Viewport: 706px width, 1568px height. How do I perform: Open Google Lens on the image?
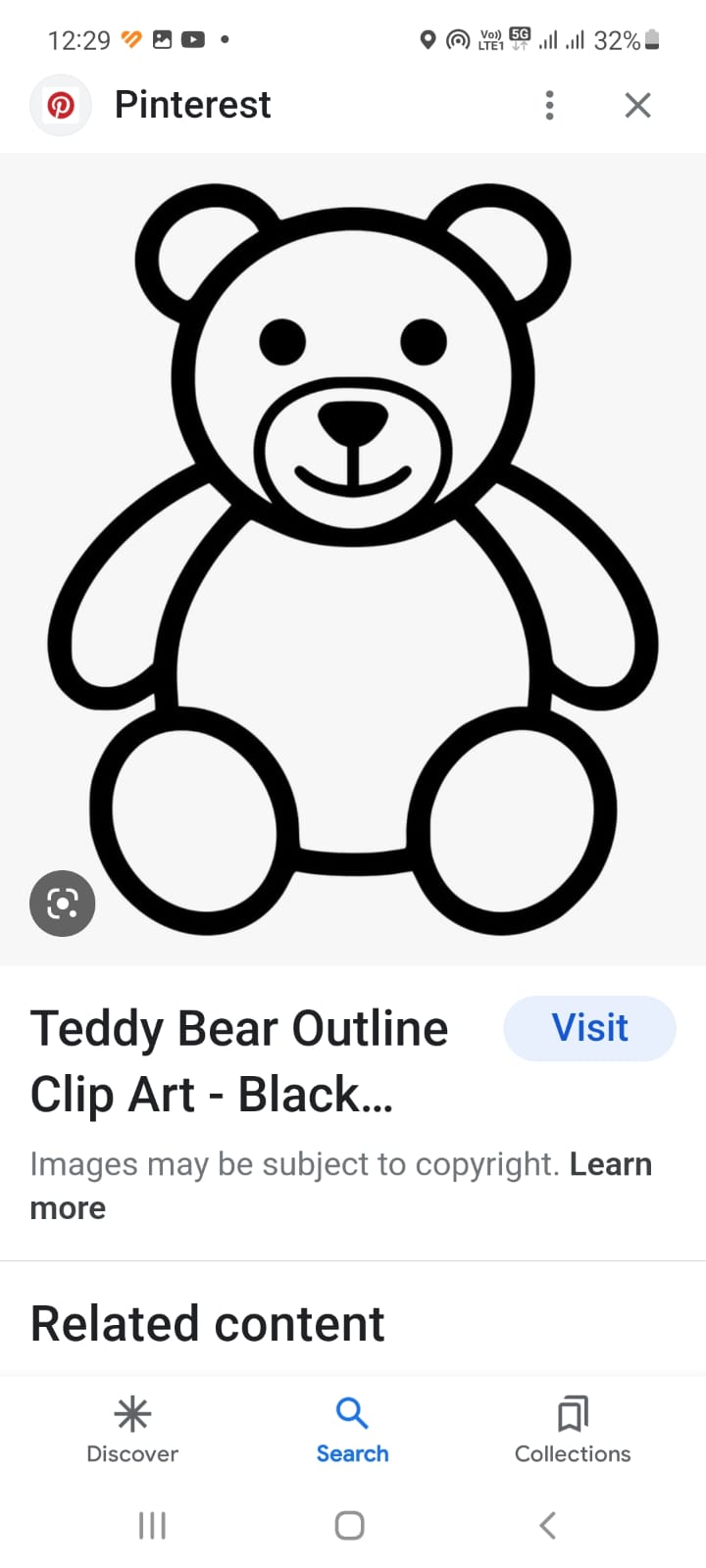(63, 903)
